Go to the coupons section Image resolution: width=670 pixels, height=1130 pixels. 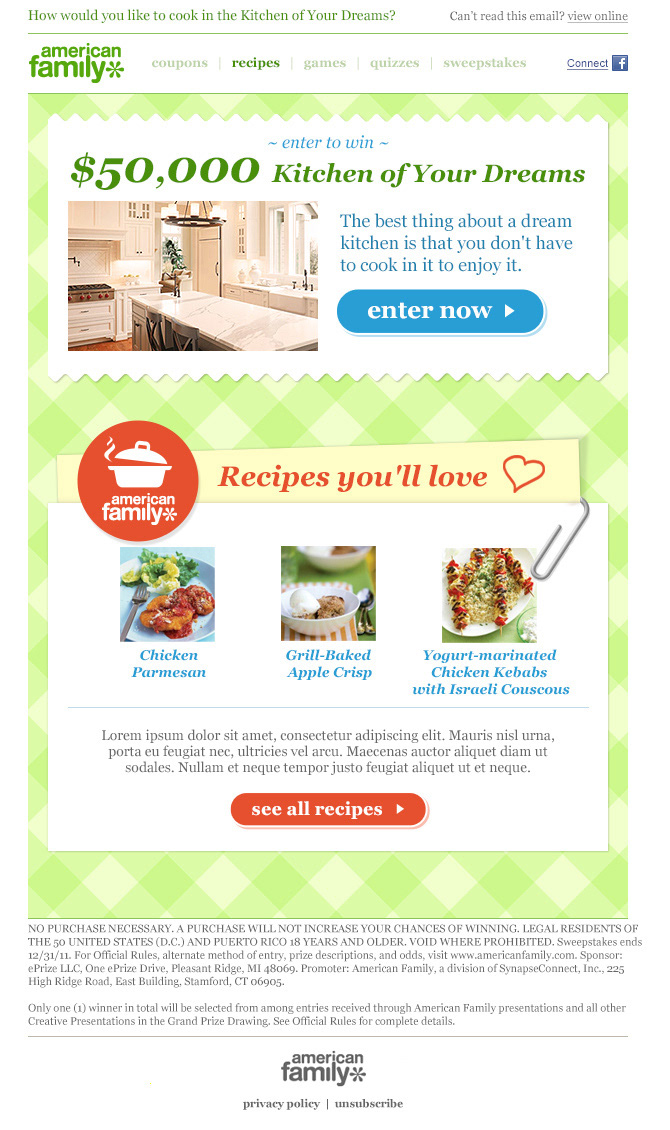click(179, 63)
